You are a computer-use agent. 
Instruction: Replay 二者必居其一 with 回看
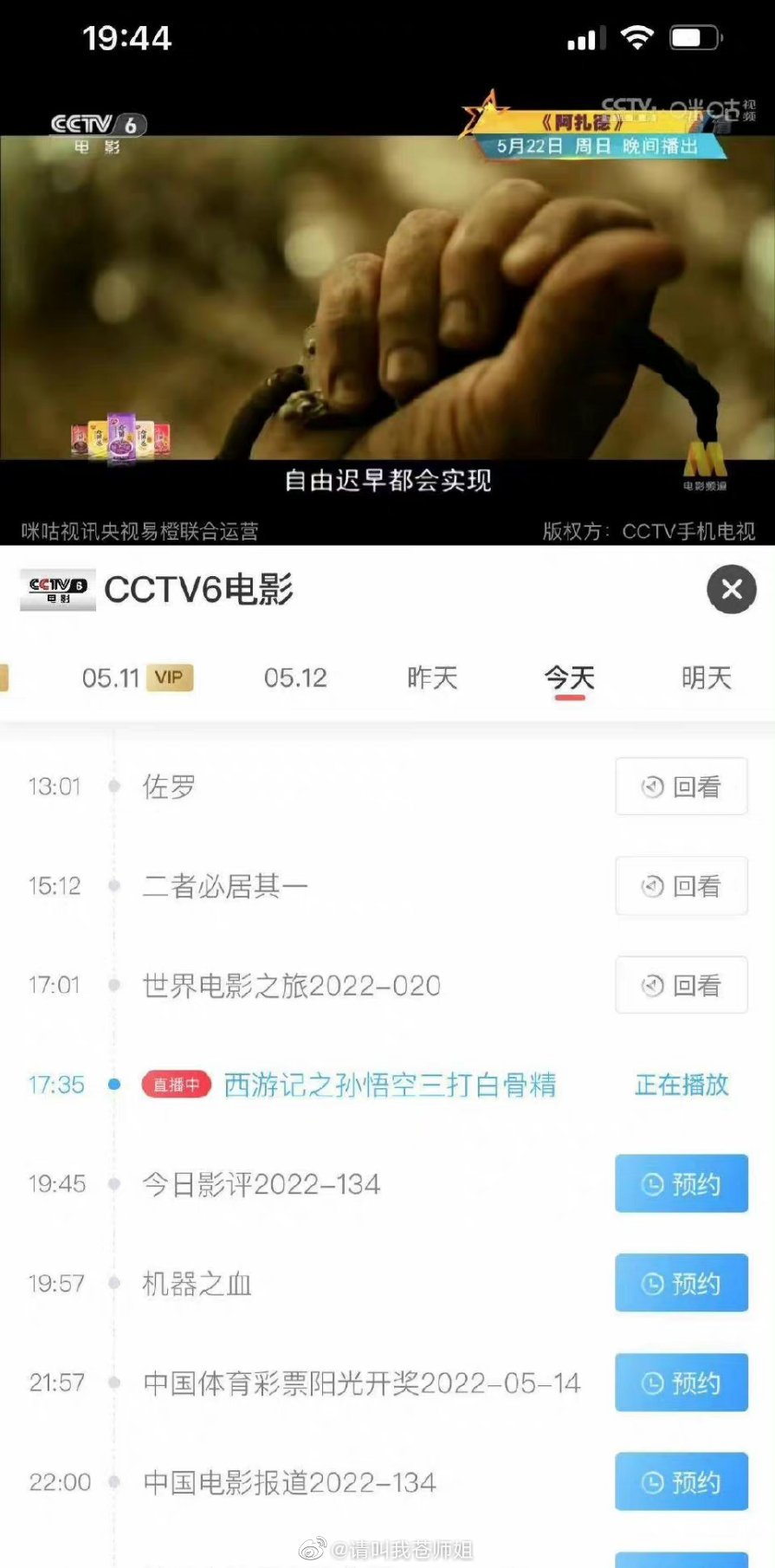point(681,886)
